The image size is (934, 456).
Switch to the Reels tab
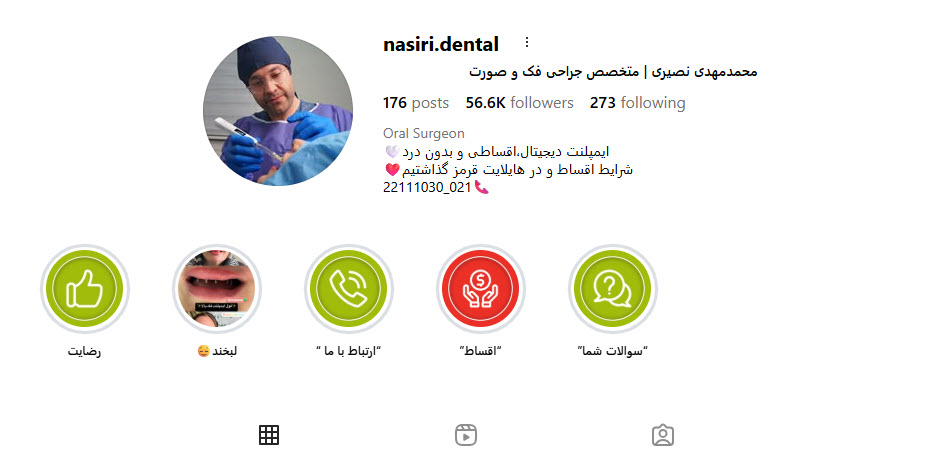465,434
